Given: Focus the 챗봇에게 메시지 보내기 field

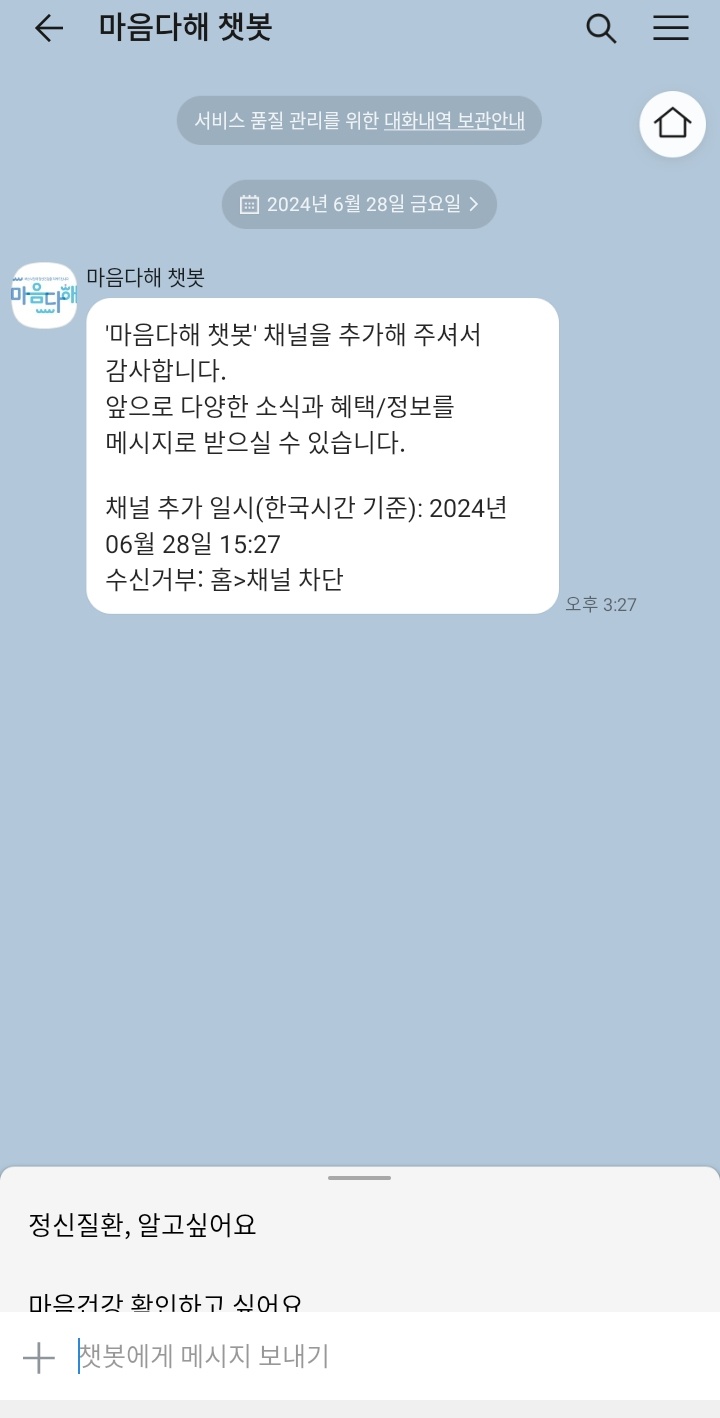Looking at the screenshot, I should 380,1357.
